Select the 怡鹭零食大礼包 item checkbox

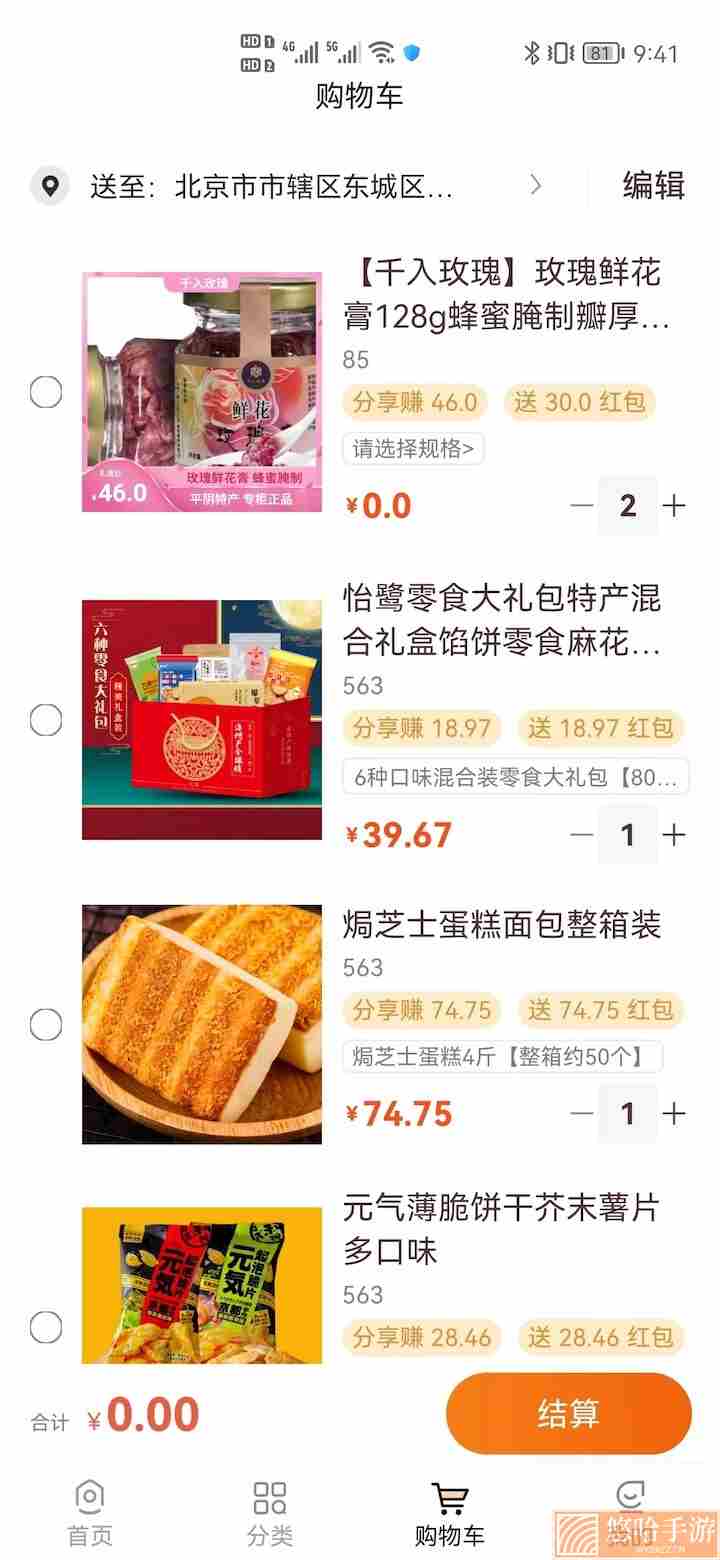pos(46,720)
